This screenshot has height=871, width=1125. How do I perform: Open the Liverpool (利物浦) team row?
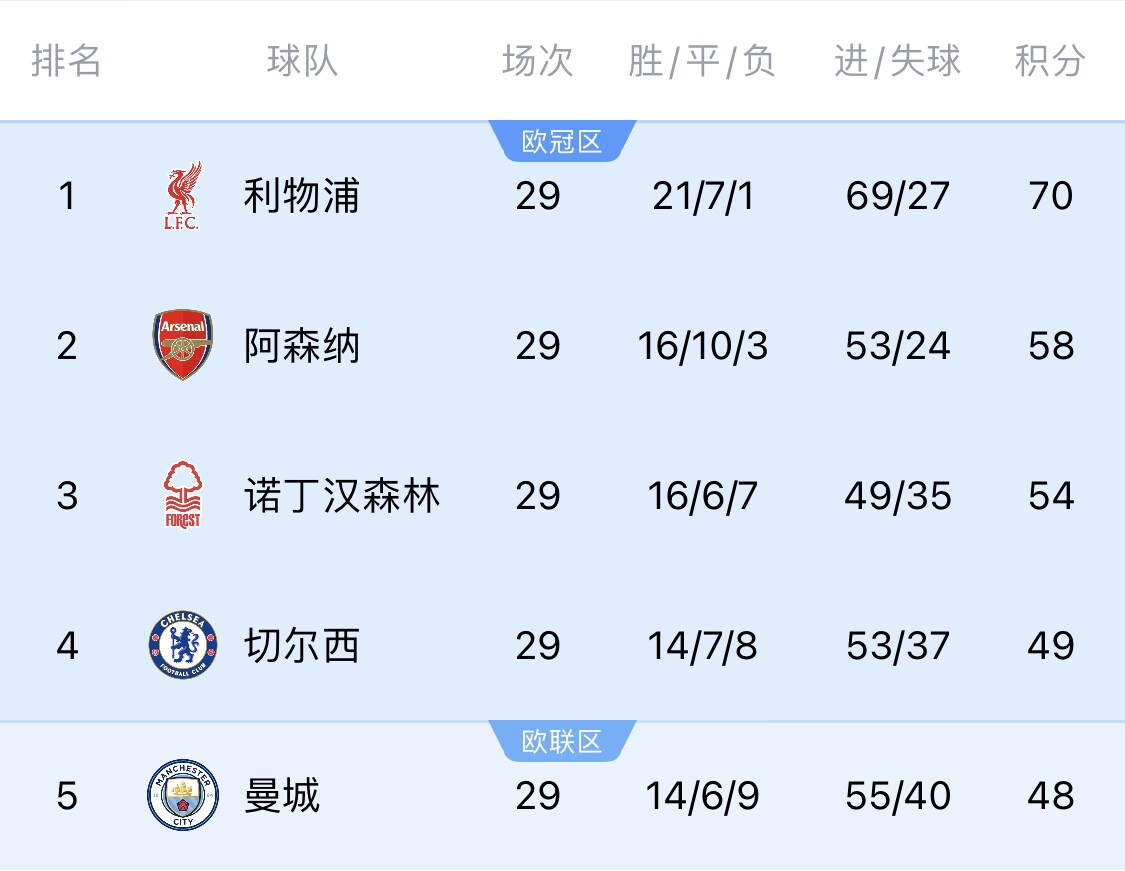click(x=301, y=196)
